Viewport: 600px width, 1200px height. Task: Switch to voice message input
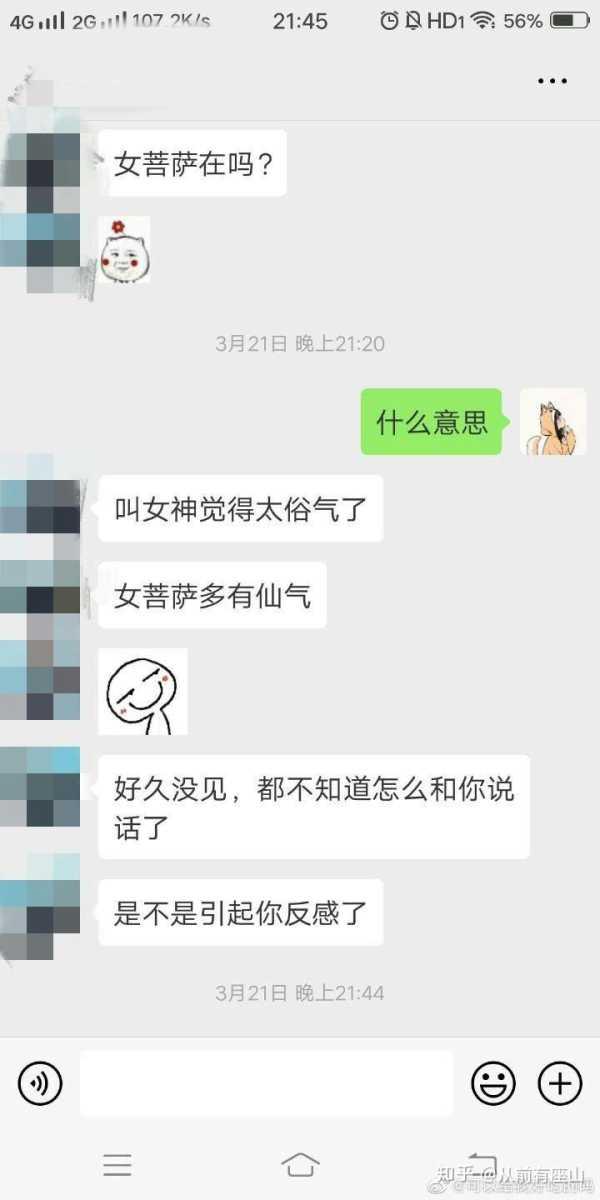pyautogui.click(x=40, y=1083)
